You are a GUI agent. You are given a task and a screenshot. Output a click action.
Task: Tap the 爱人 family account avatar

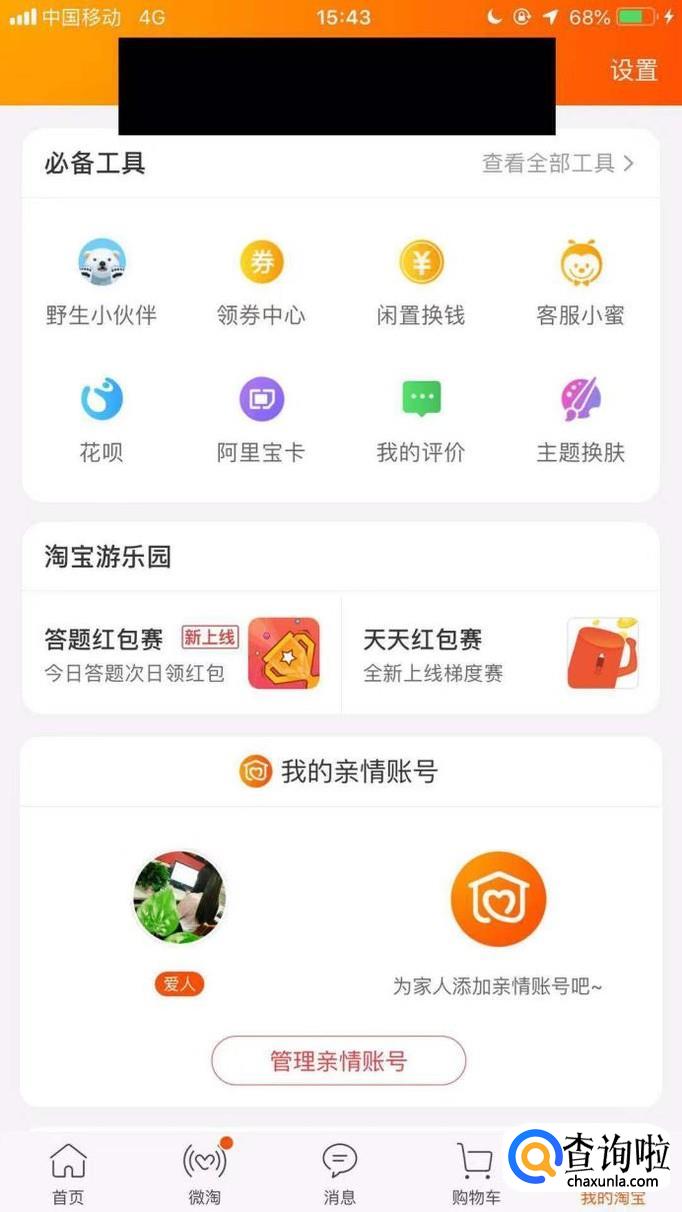pos(180,898)
